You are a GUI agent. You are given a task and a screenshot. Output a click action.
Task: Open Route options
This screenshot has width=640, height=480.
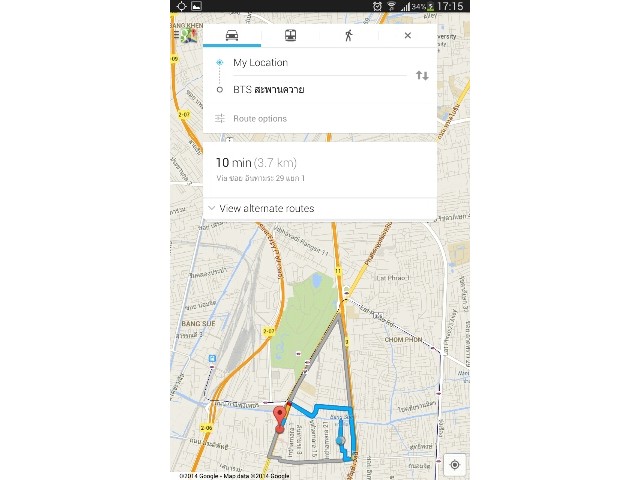point(260,118)
